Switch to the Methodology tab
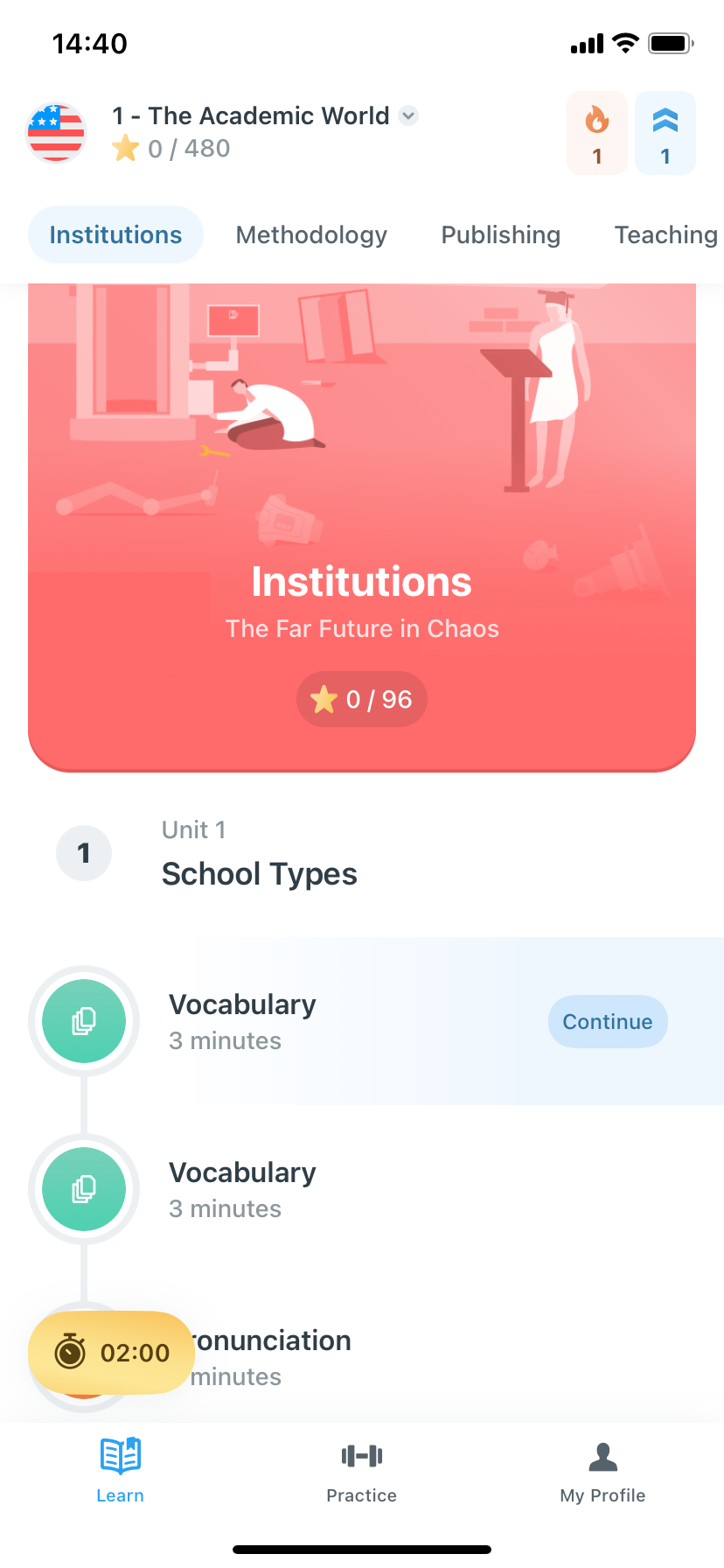724x1568 pixels. coord(311,234)
